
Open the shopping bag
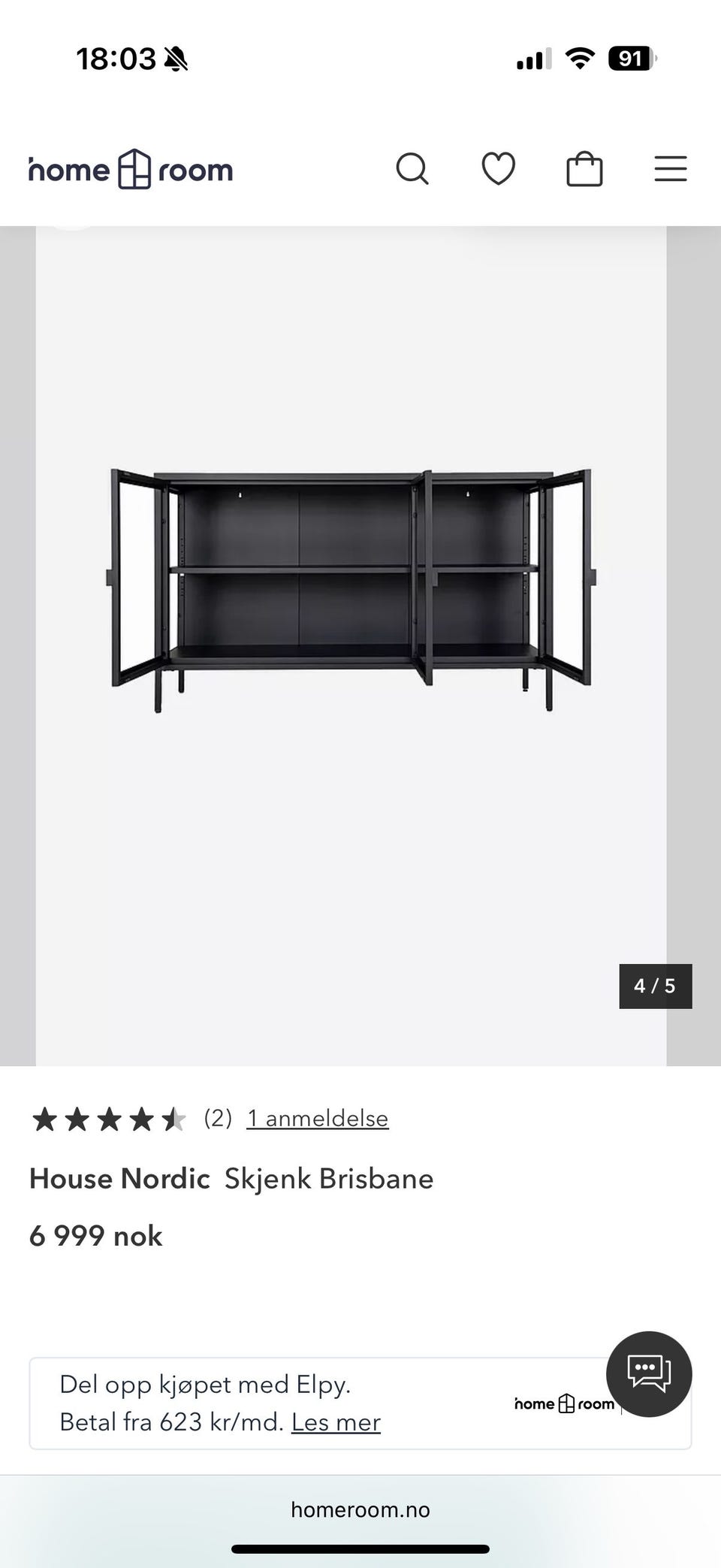pyautogui.click(x=584, y=168)
